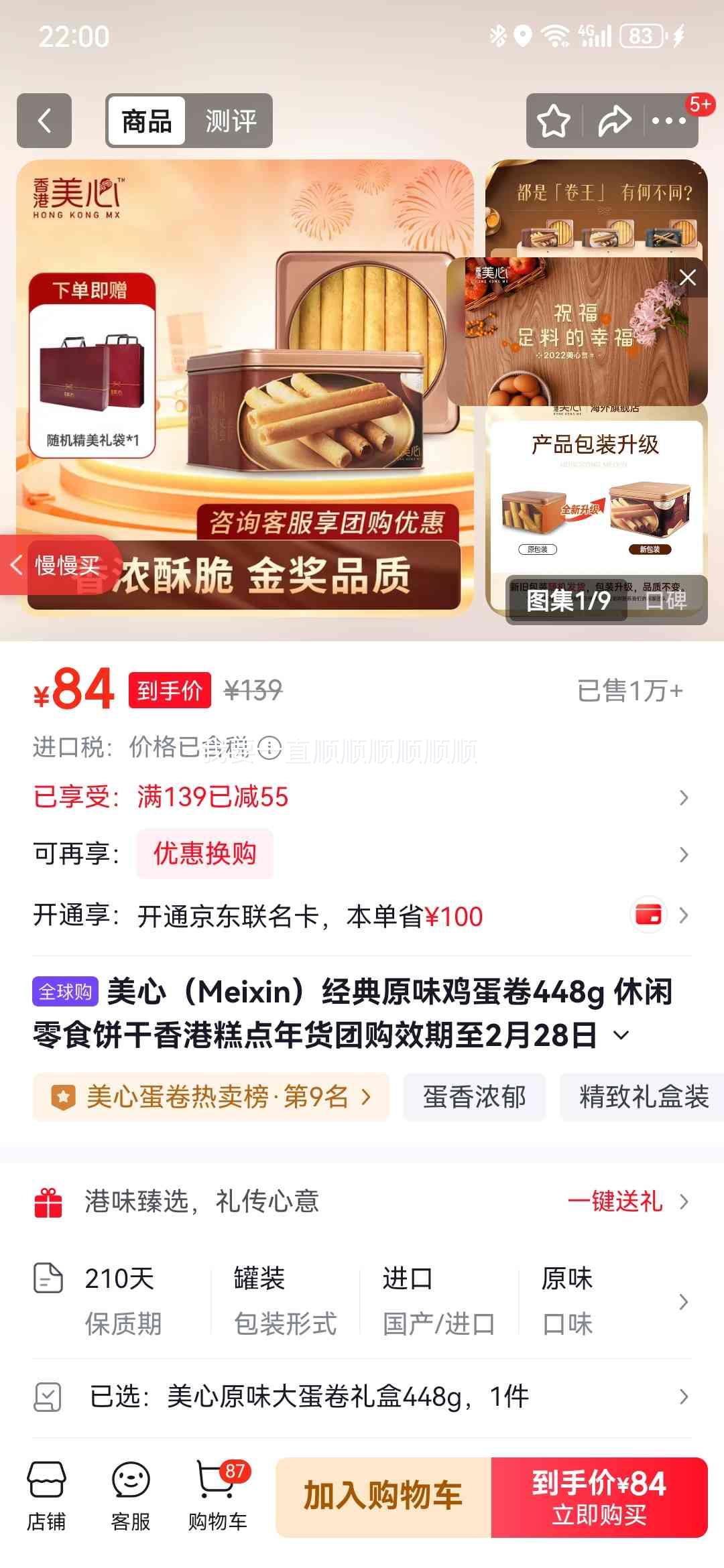Screen dimensions: 724x1568
Task: Tap the red gift icon beside 港味臻选
Action: [47, 1203]
